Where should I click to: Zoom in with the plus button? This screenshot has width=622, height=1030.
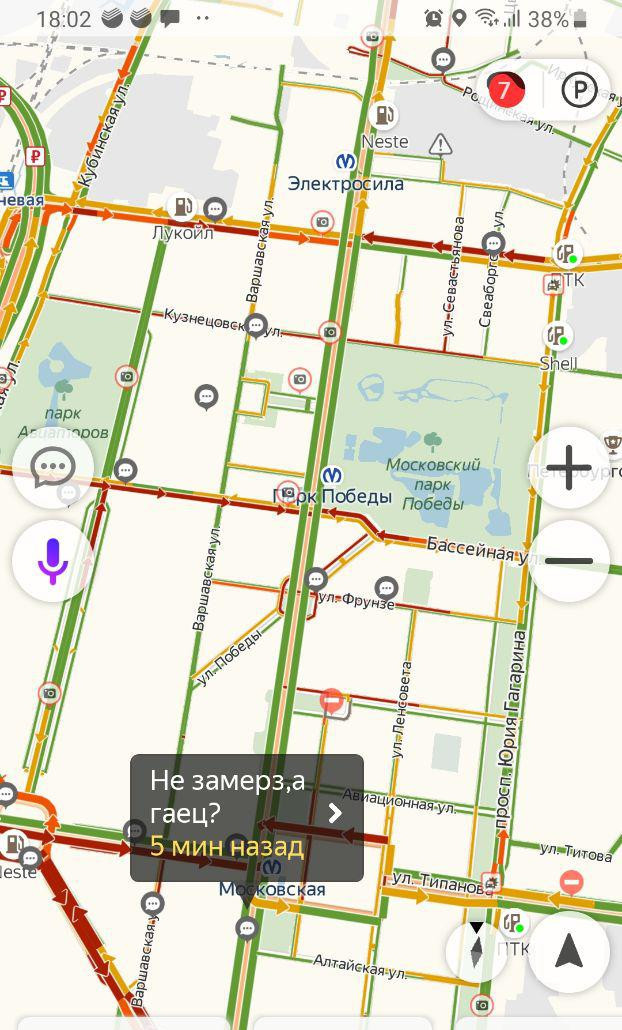[569, 468]
